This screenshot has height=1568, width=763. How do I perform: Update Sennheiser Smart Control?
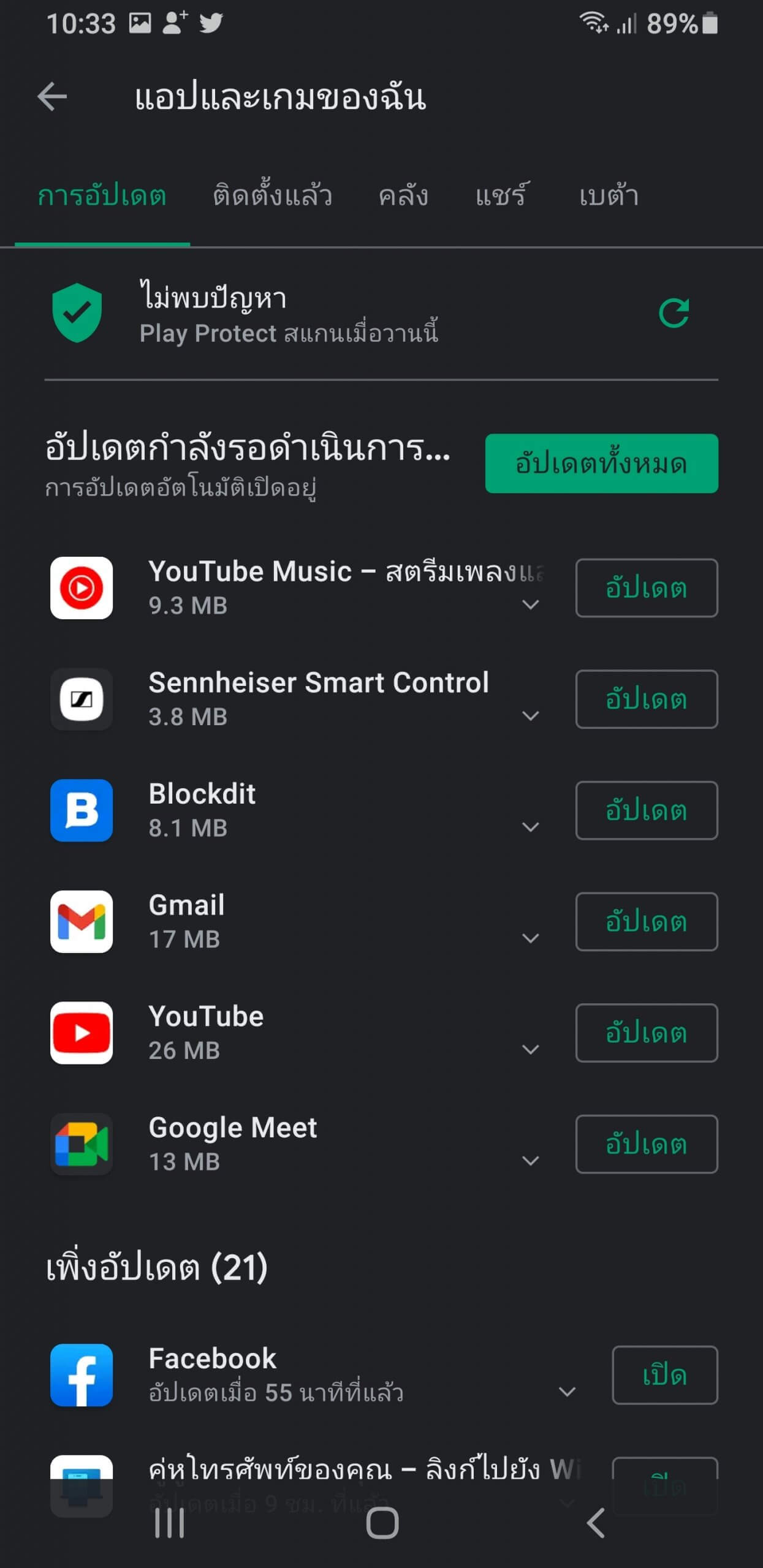click(646, 699)
